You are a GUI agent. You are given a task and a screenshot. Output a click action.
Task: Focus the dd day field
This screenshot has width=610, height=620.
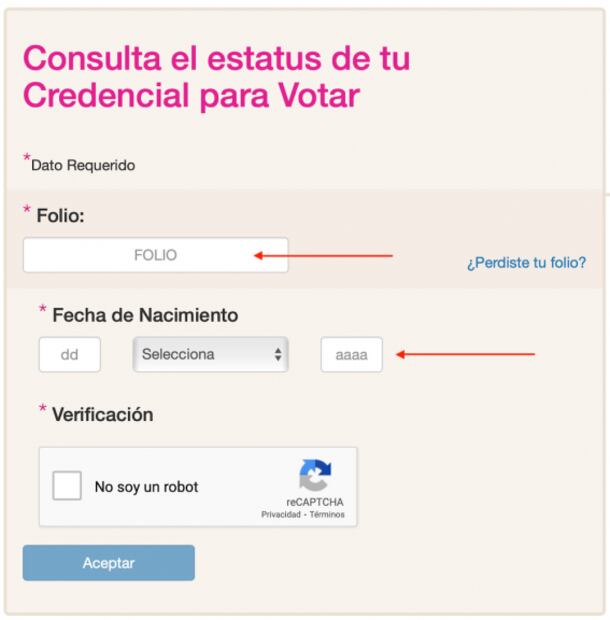pyautogui.click(x=69, y=355)
